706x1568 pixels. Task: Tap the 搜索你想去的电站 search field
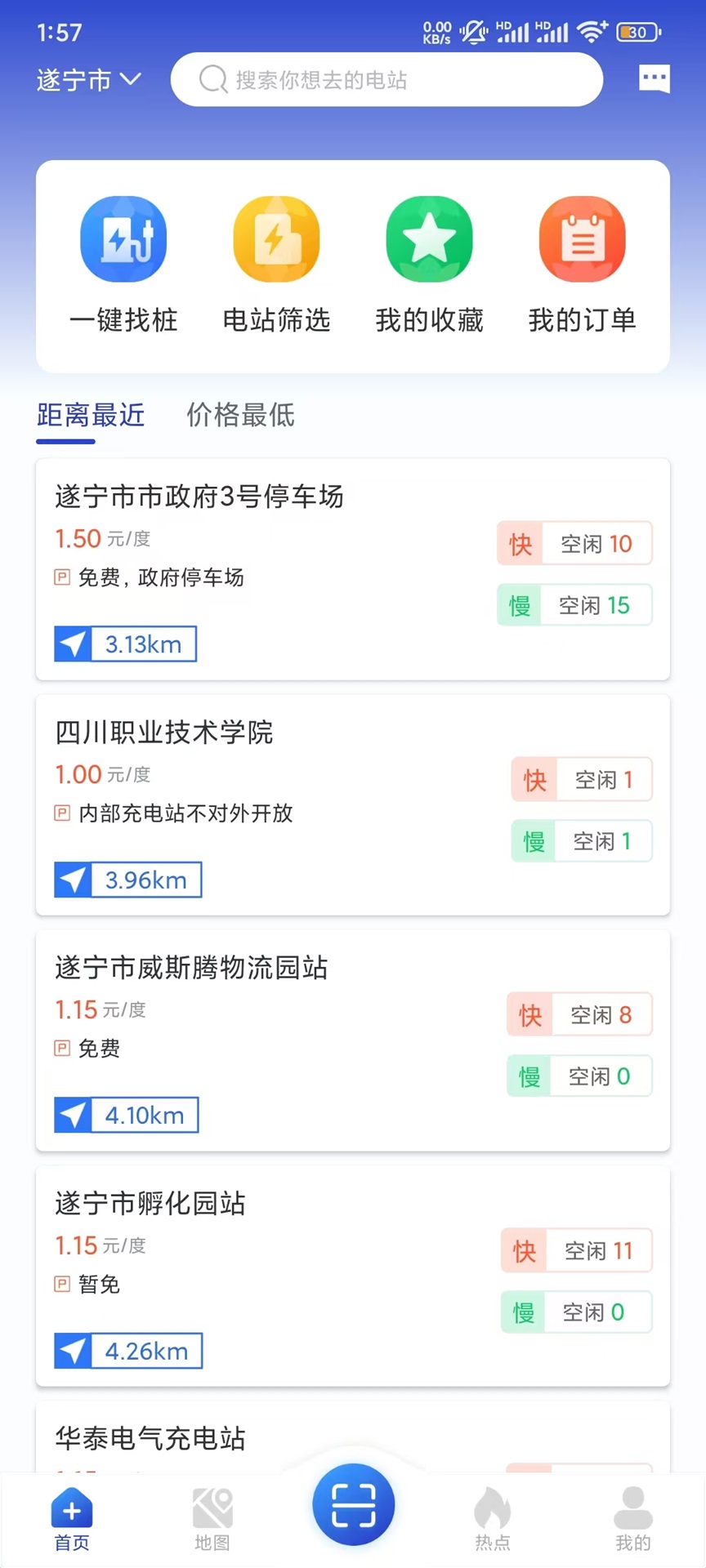(387, 79)
